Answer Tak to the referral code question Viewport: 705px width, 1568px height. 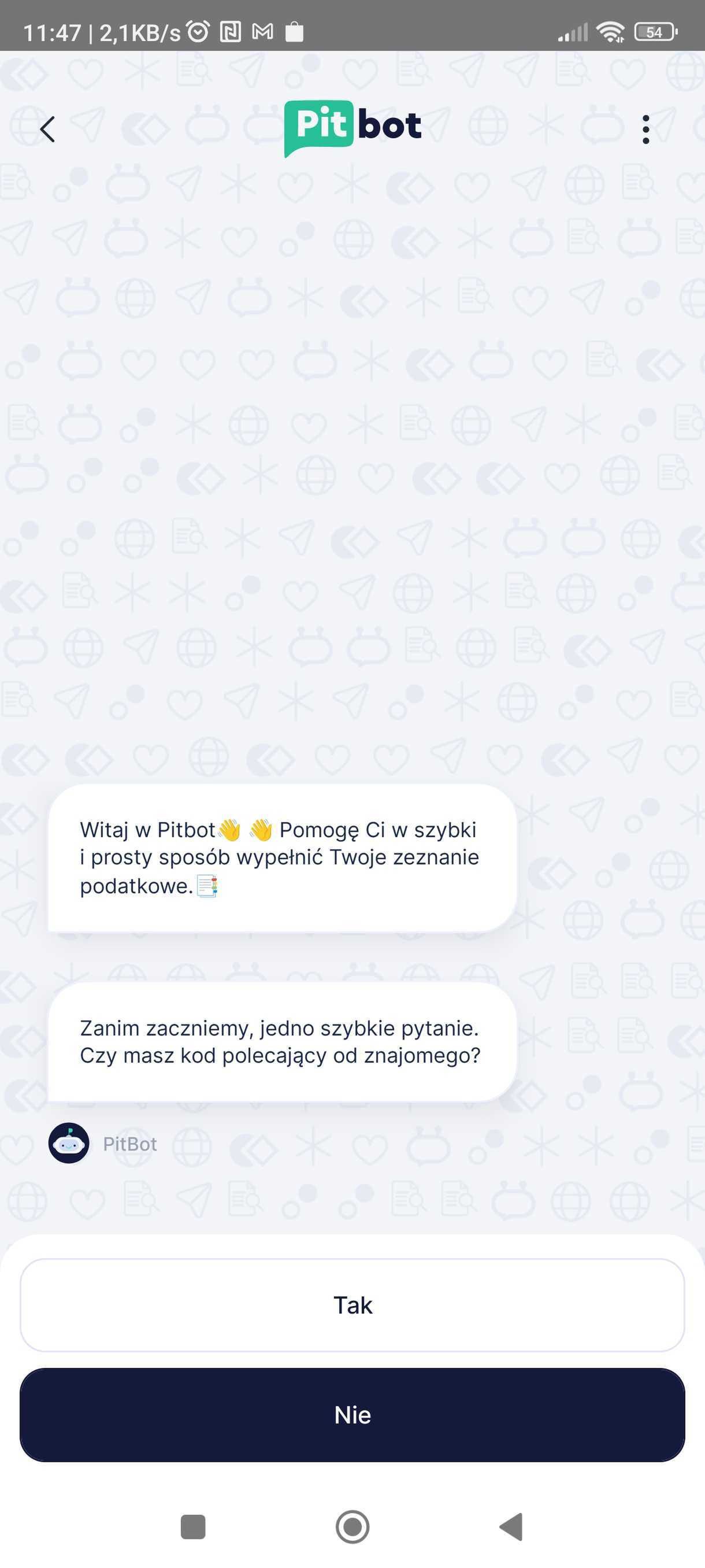(x=352, y=1305)
